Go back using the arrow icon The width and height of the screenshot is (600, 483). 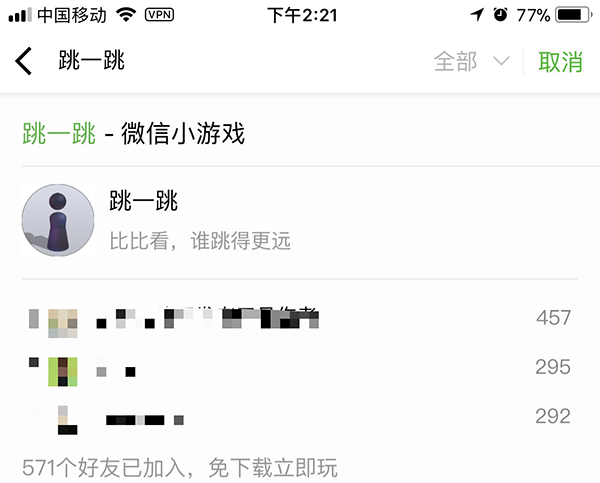[x=24, y=61]
